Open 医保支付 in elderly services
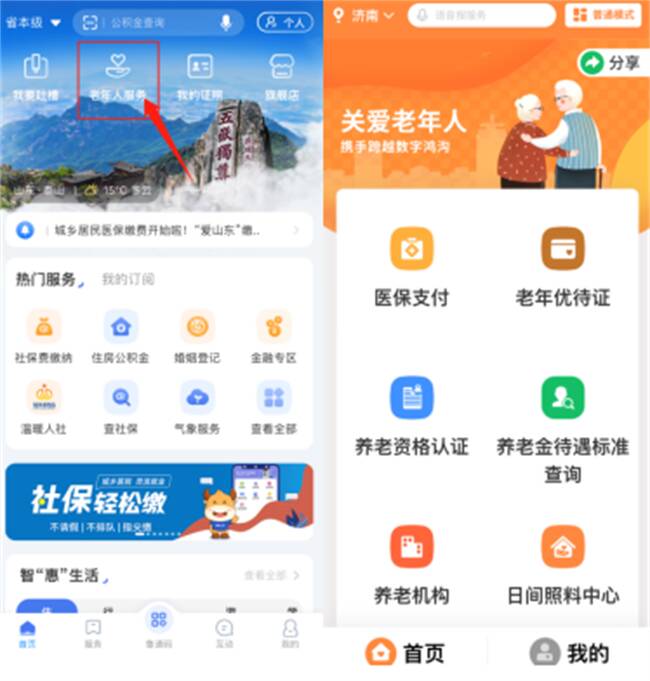 point(411,266)
